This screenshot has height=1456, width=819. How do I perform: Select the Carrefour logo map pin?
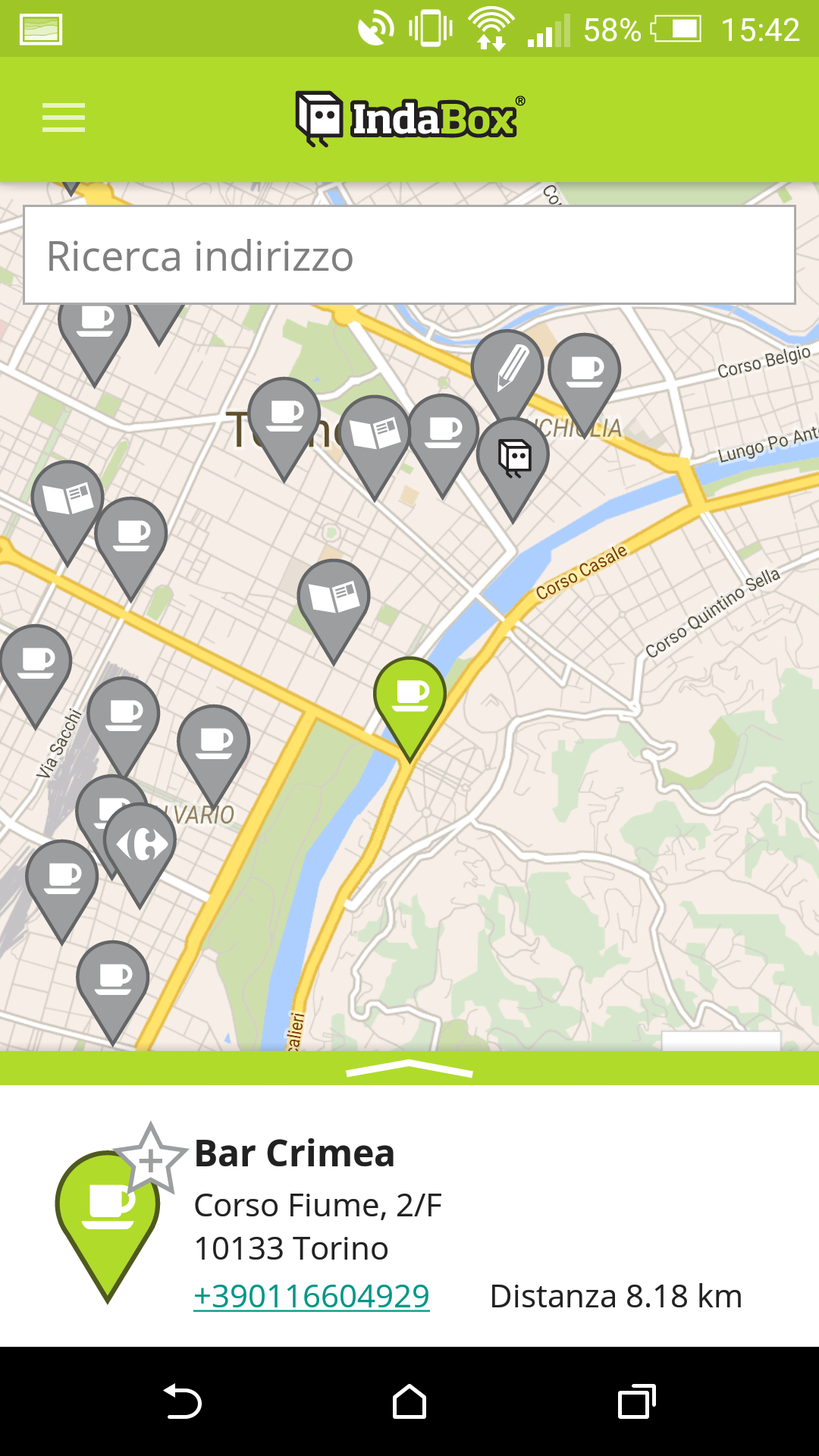pyautogui.click(x=140, y=843)
